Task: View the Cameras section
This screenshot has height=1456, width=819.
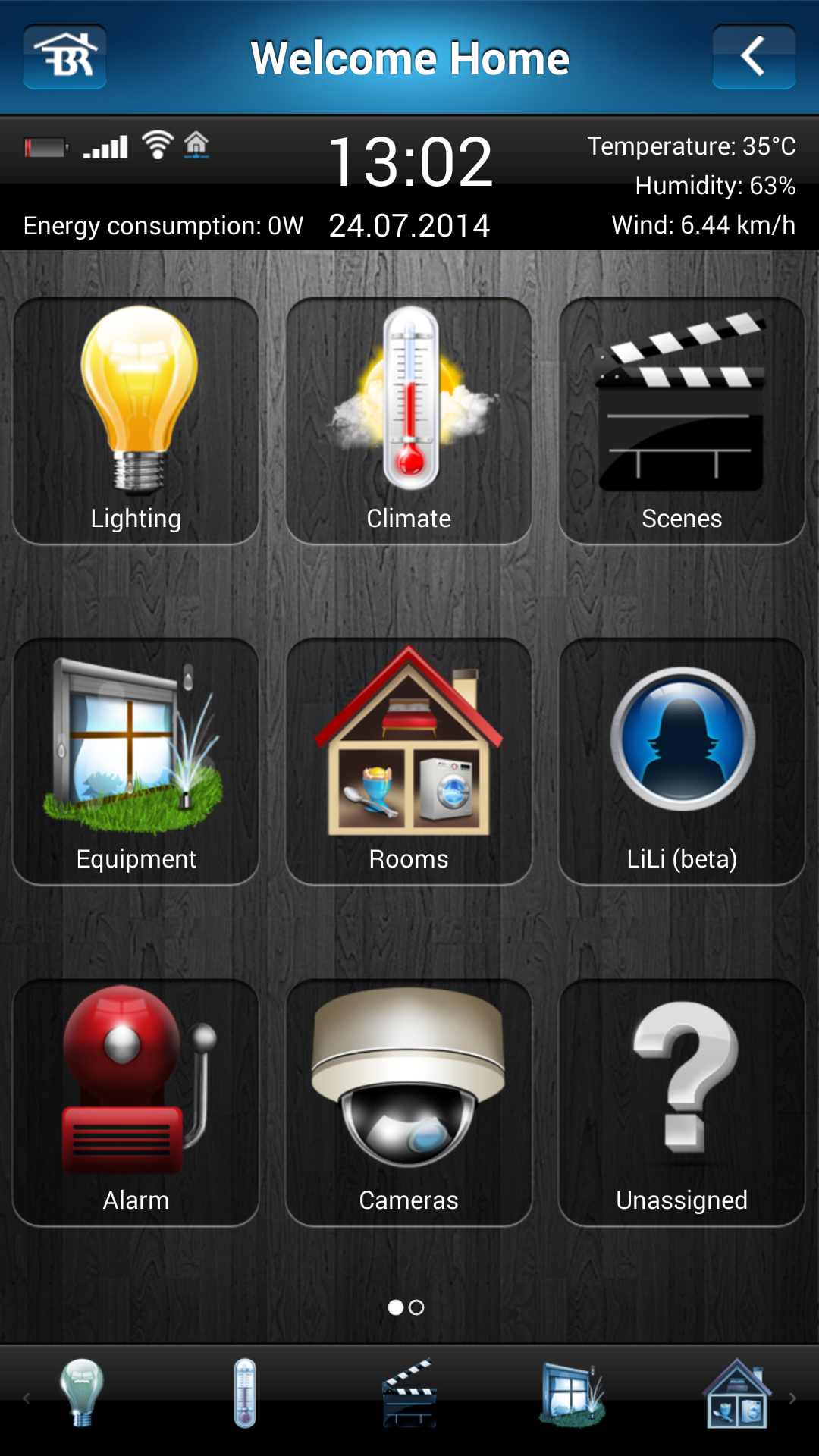Action: pos(409,1103)
